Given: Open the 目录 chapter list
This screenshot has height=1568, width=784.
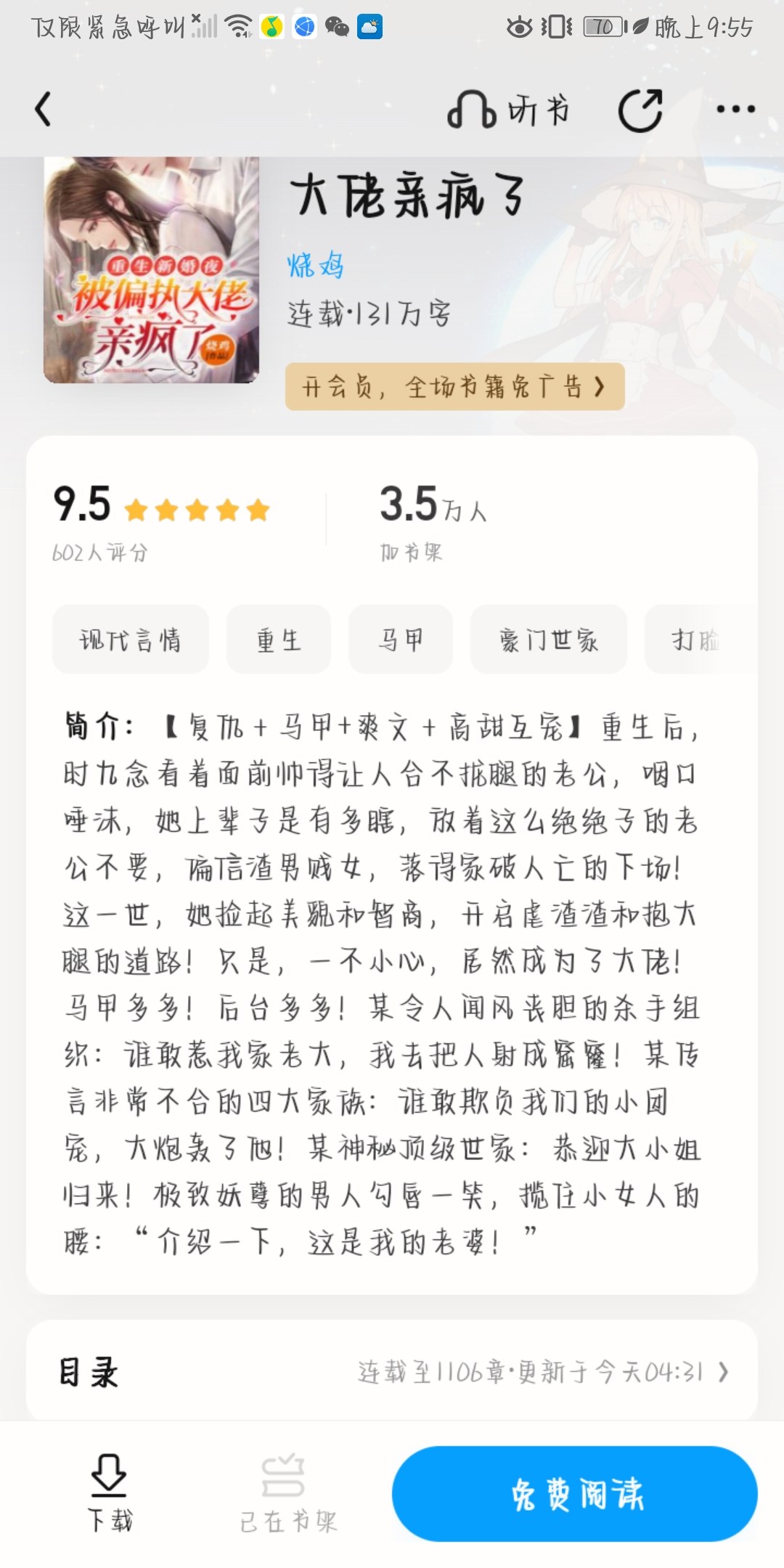Looking at the screenshot, I should [x=392, y=1371].
